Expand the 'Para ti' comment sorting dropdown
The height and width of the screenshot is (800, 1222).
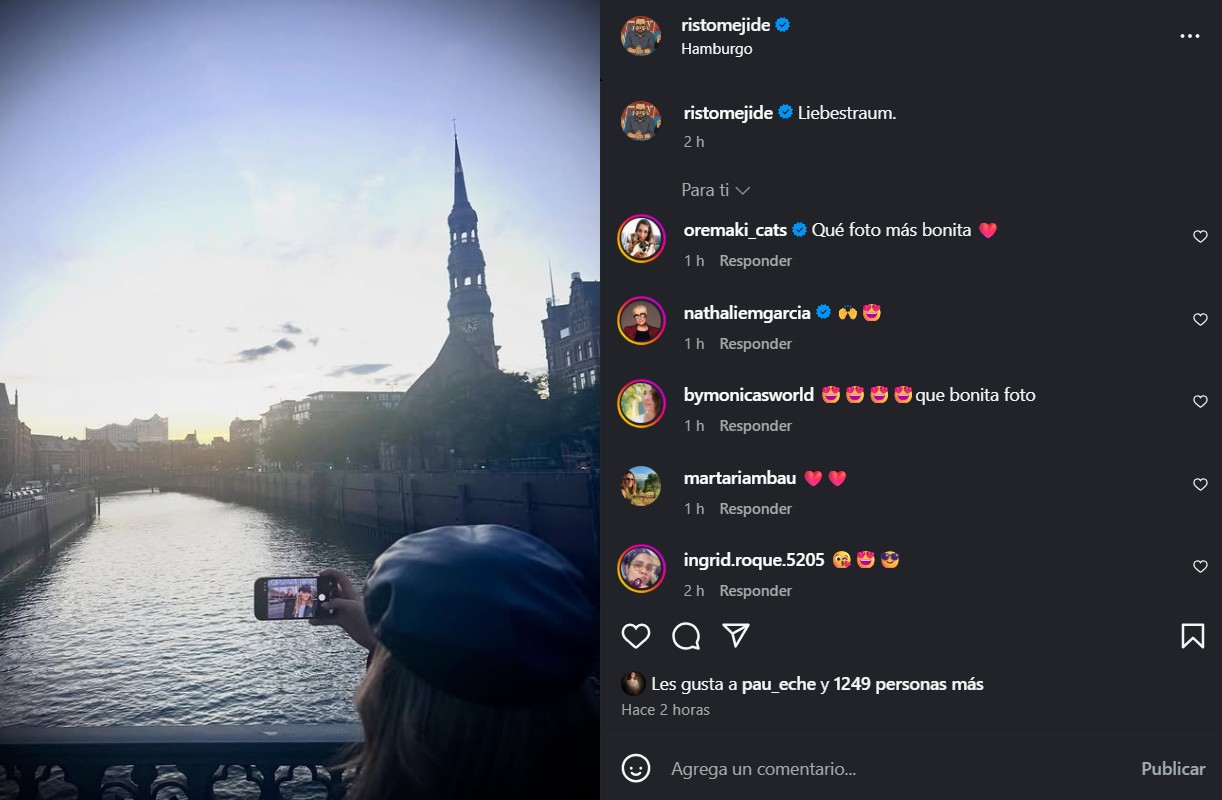pyautogui.click(x=715, y=190)
